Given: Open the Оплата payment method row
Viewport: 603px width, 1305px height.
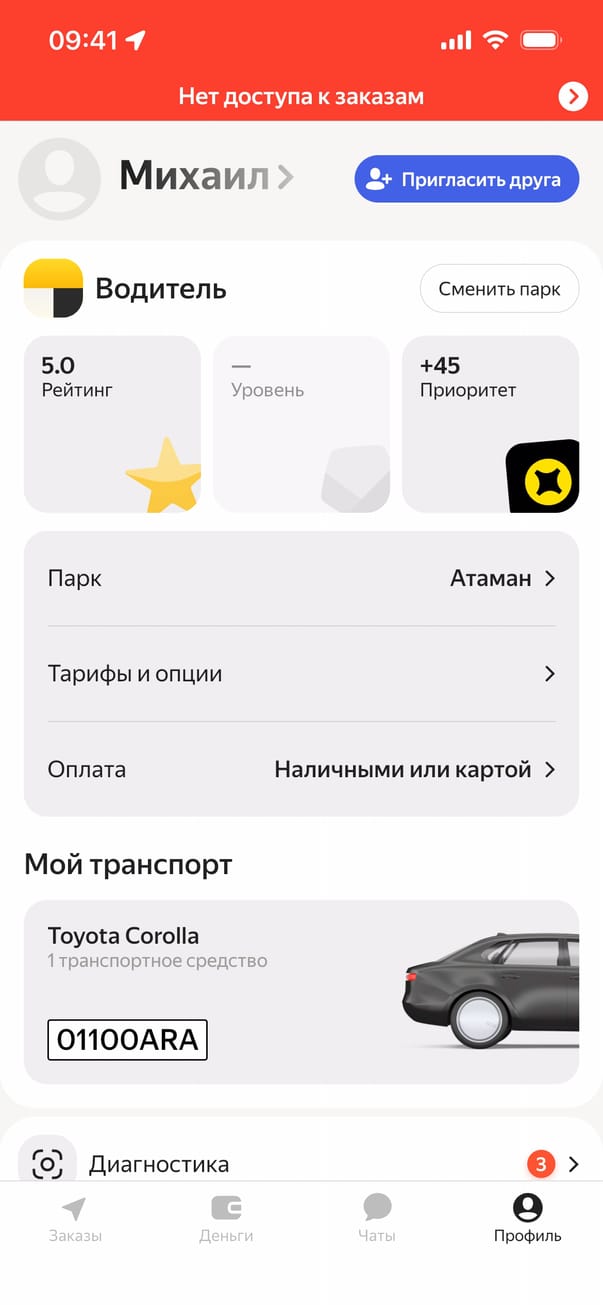Looking at the screenshot, I should pos(301,770).
